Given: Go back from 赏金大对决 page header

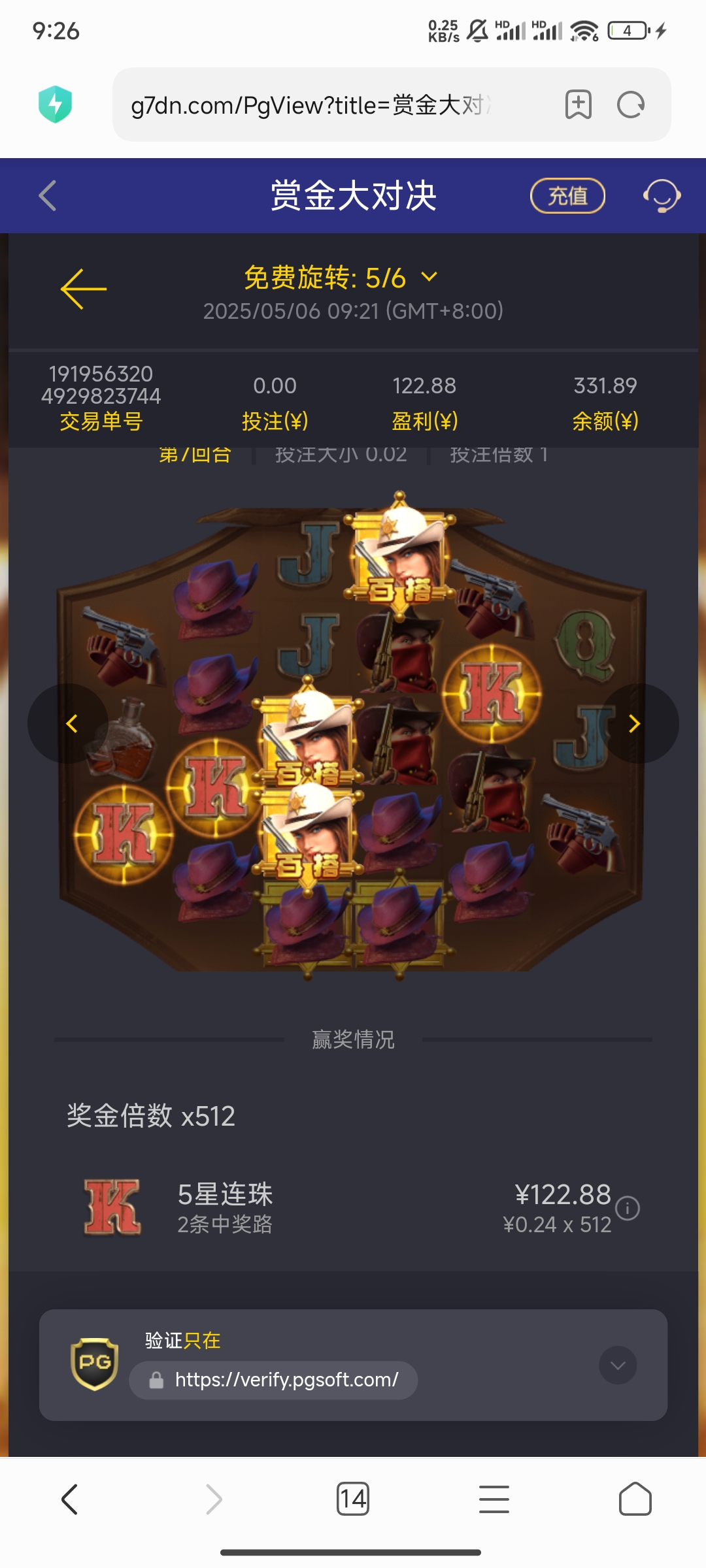Looking at the screenshot, I should [x=48, y=195].
